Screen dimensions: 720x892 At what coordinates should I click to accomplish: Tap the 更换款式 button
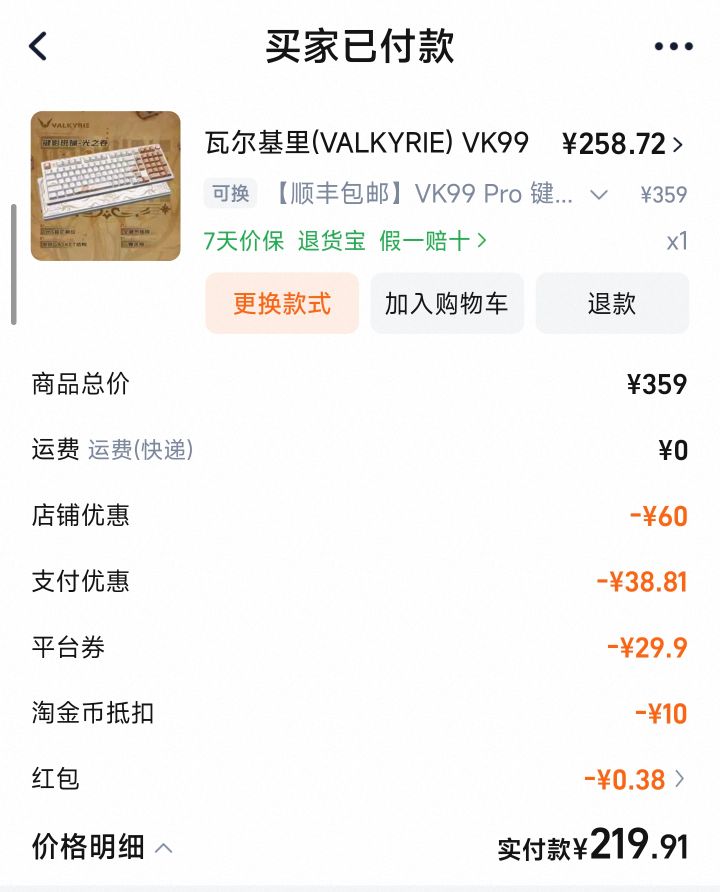point(282,303)
